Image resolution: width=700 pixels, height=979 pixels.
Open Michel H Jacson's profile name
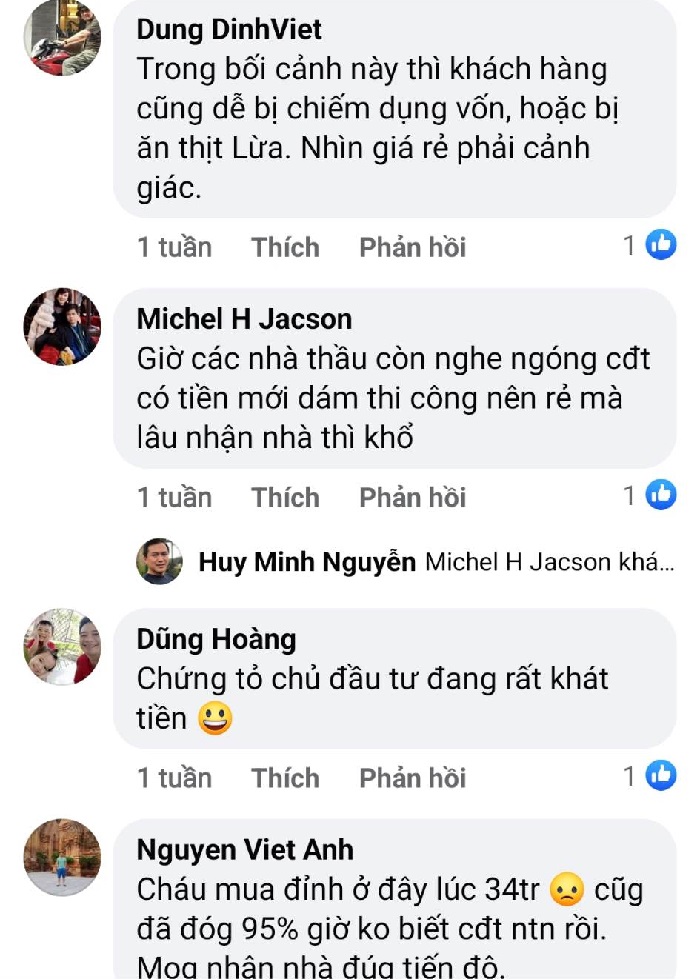[x=244, y=319]
